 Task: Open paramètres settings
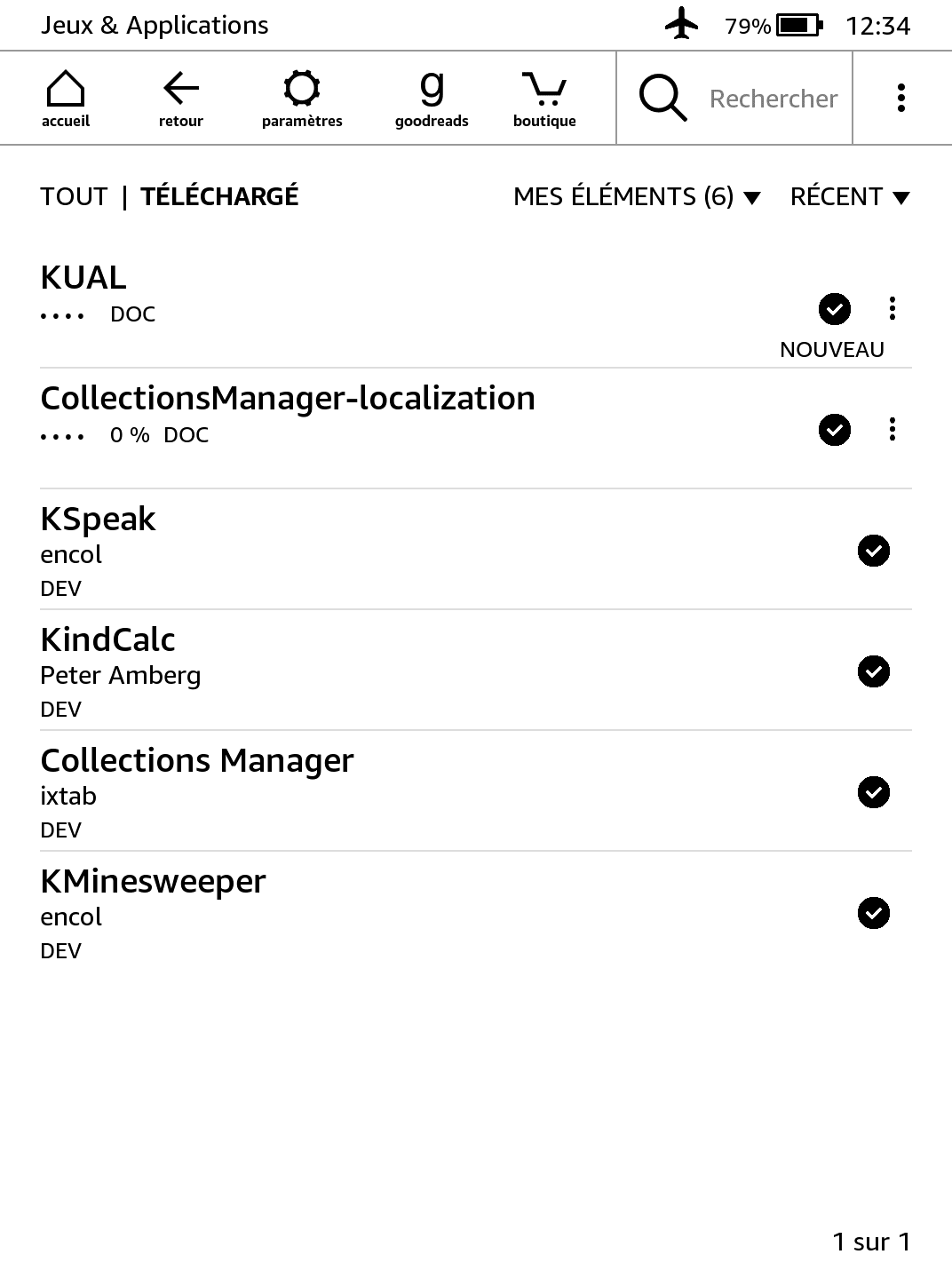click(x=302, y=98)
